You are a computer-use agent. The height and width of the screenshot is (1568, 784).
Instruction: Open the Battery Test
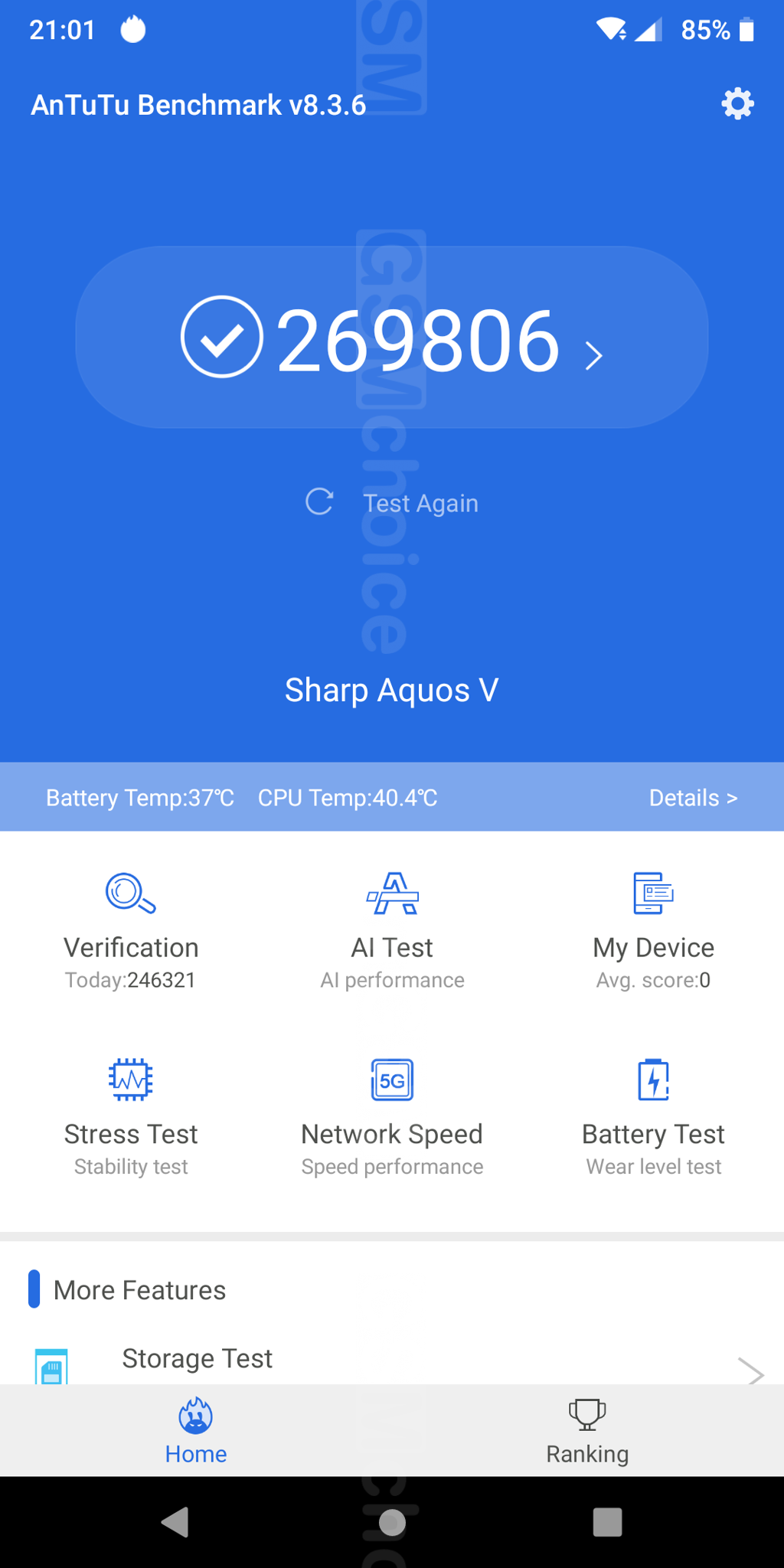(x=653, y=1116)
